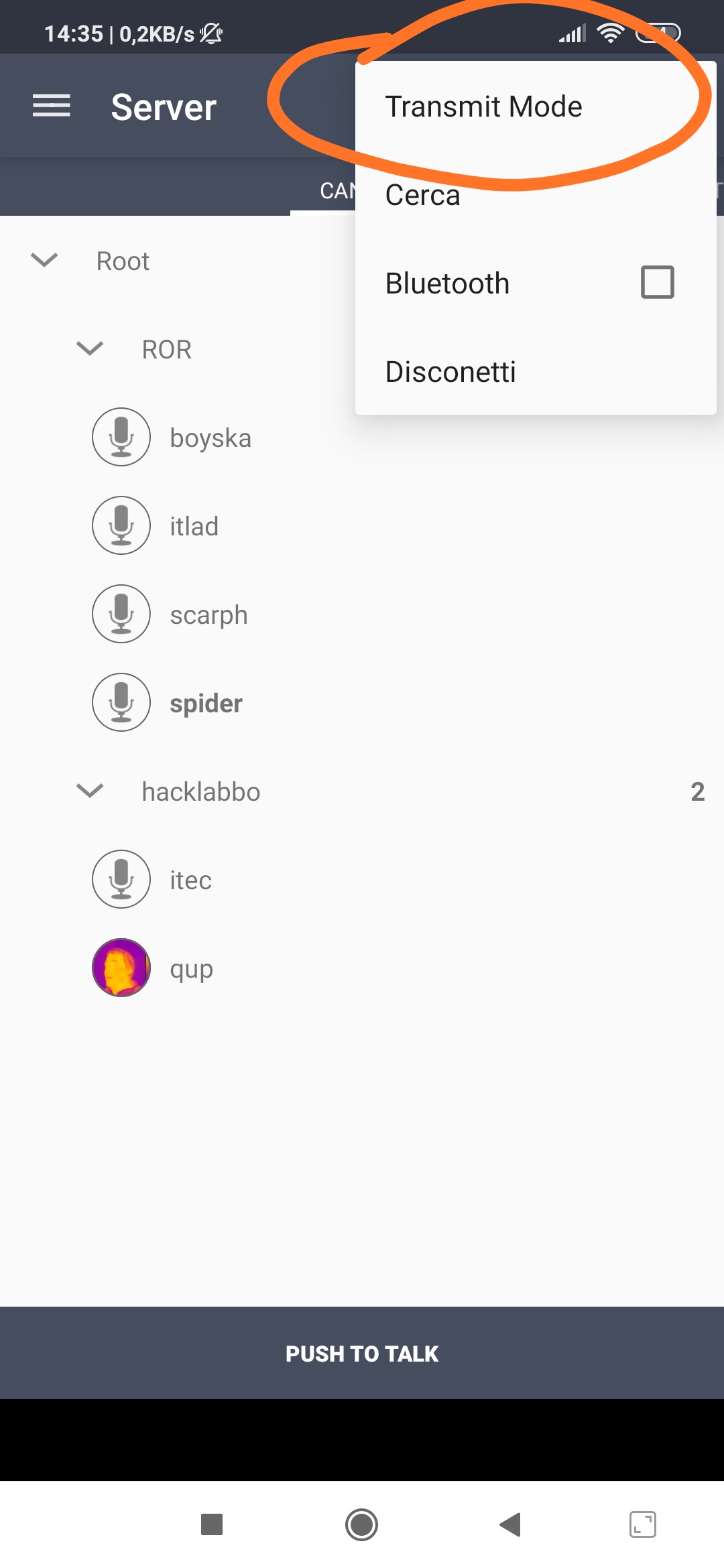Collapse the hacklabbo channel
The image size is (724, 1568).
coord(90,791)
